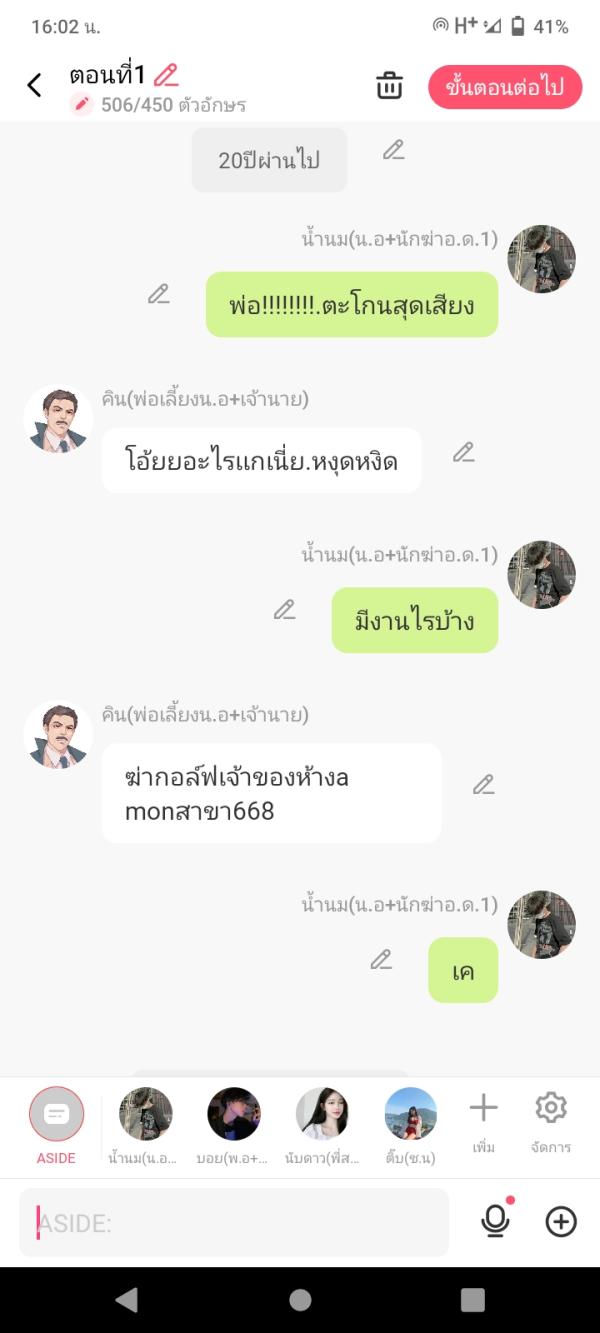This screenshot has width=600, height=1333.
Task: Edit the message พ่อ!!!!!!!!.ตะโกนสุดเสียง
Action: pos(159,294)
